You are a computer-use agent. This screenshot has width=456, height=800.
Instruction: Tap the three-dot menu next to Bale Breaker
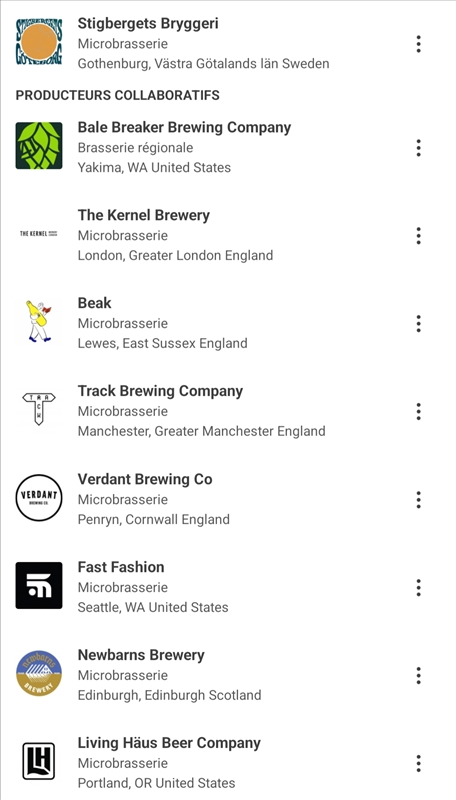point(418,148)
